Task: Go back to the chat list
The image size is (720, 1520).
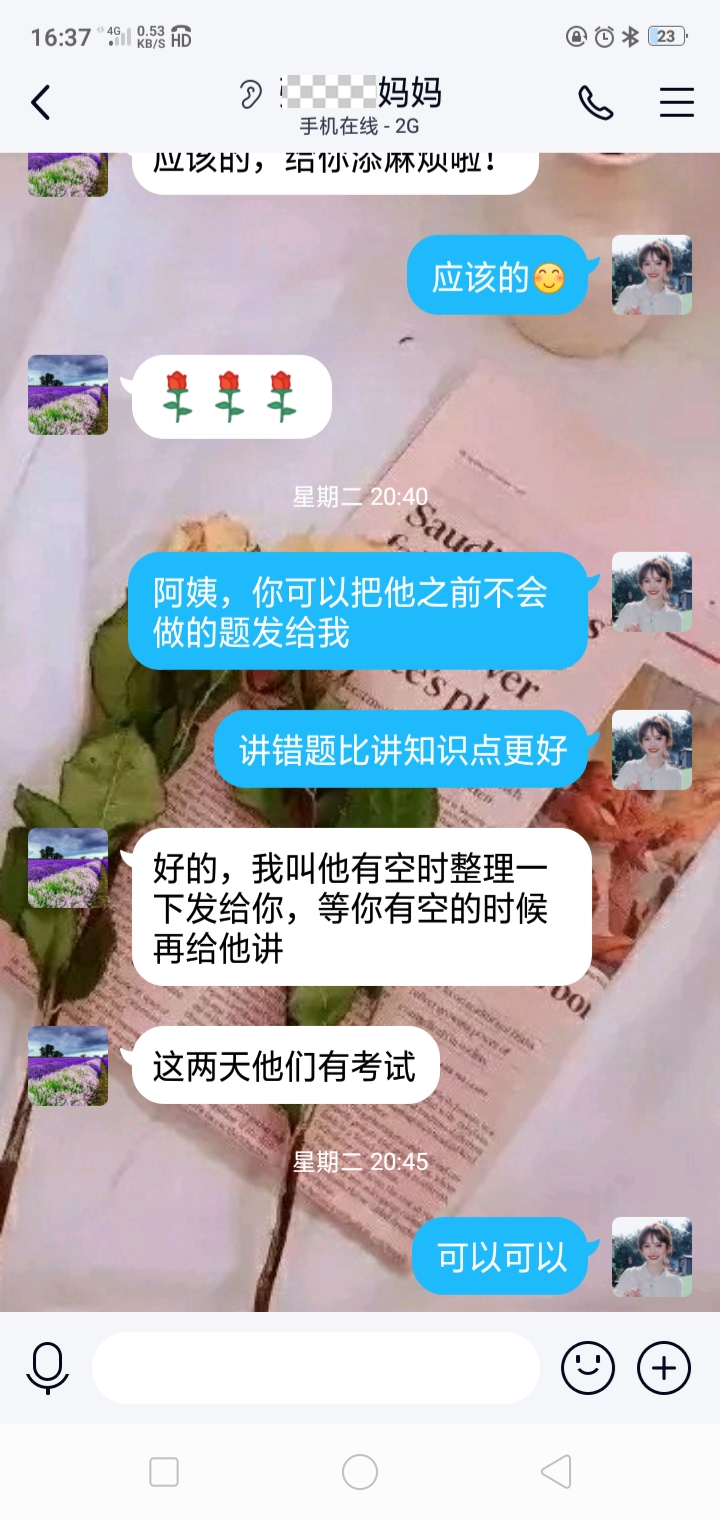Action: 40,103
